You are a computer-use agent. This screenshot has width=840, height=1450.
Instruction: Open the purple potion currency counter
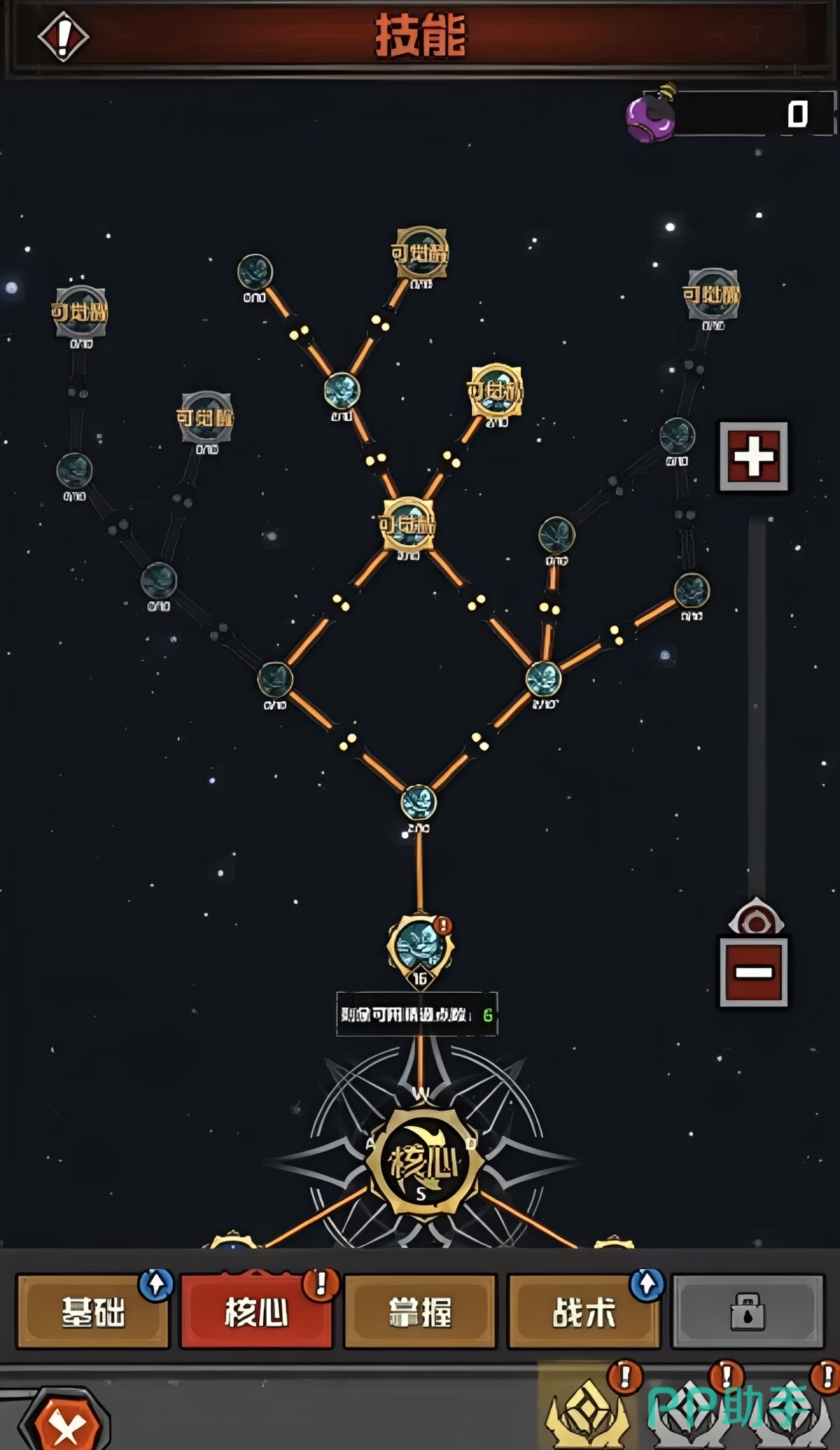pyautogui.click(x=729, y=113)
